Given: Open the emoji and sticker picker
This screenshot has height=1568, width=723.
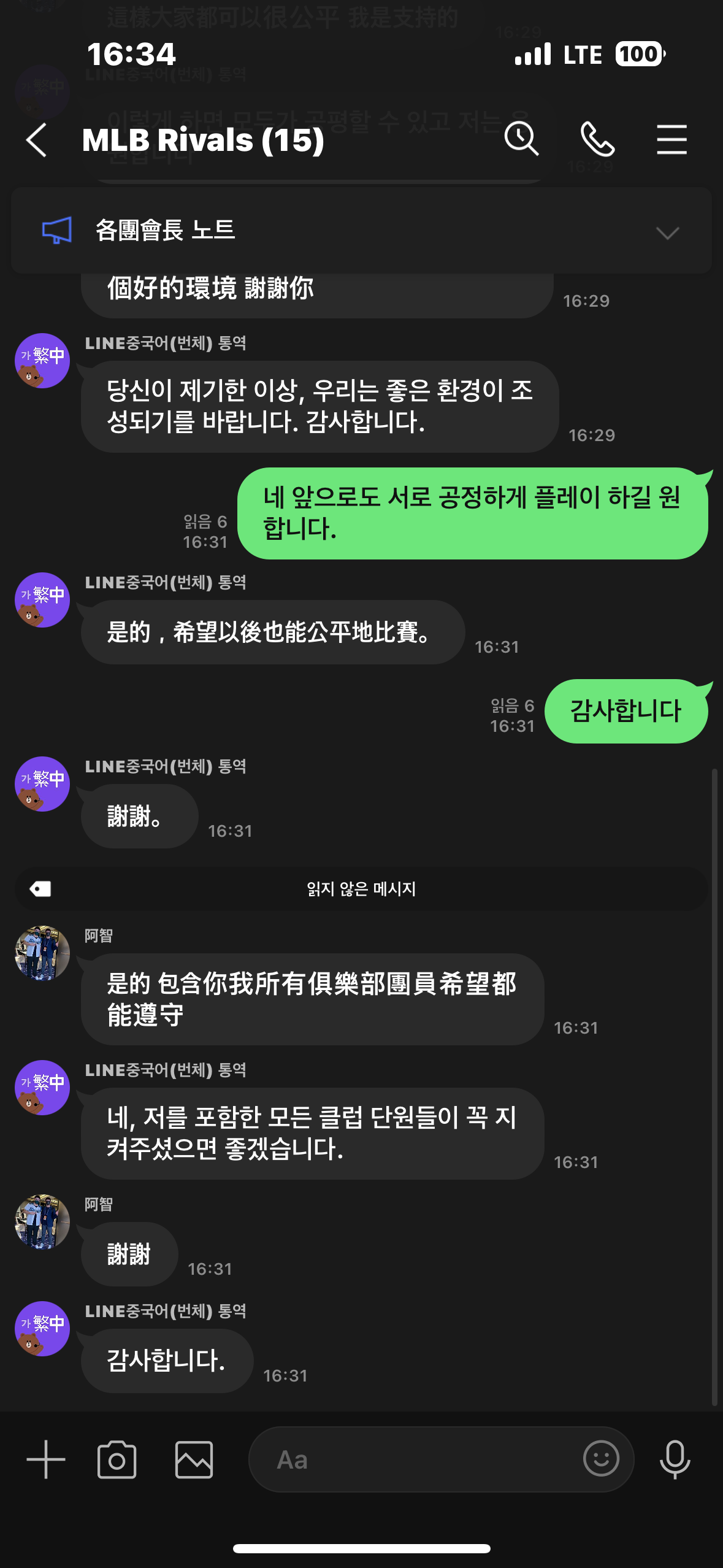Looking at the screenshot, I should click(x=601, y=1458).
